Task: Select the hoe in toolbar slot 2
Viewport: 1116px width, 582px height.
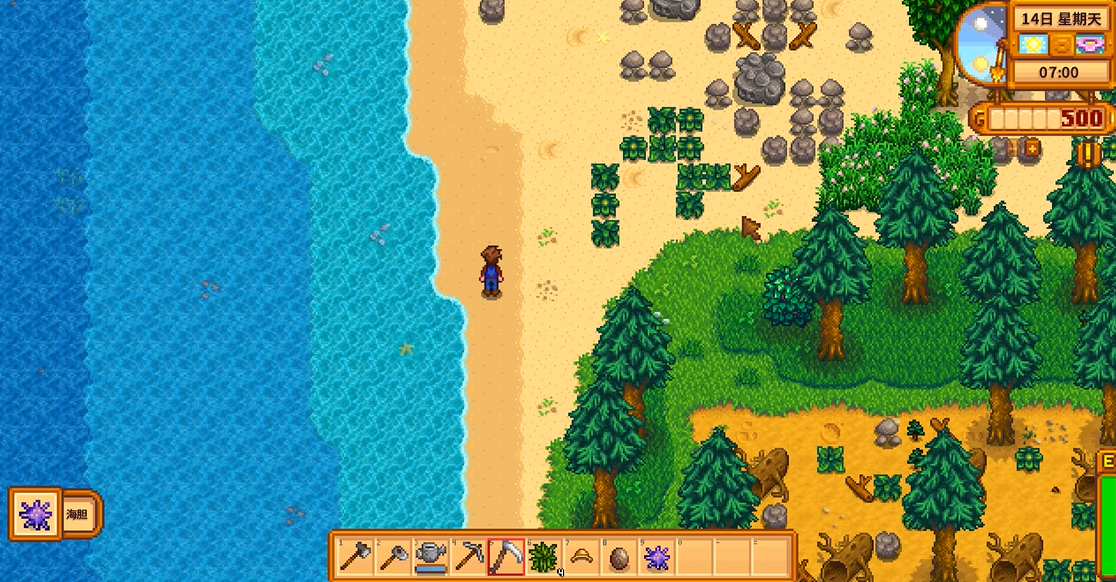Action: tap(393, 555)
